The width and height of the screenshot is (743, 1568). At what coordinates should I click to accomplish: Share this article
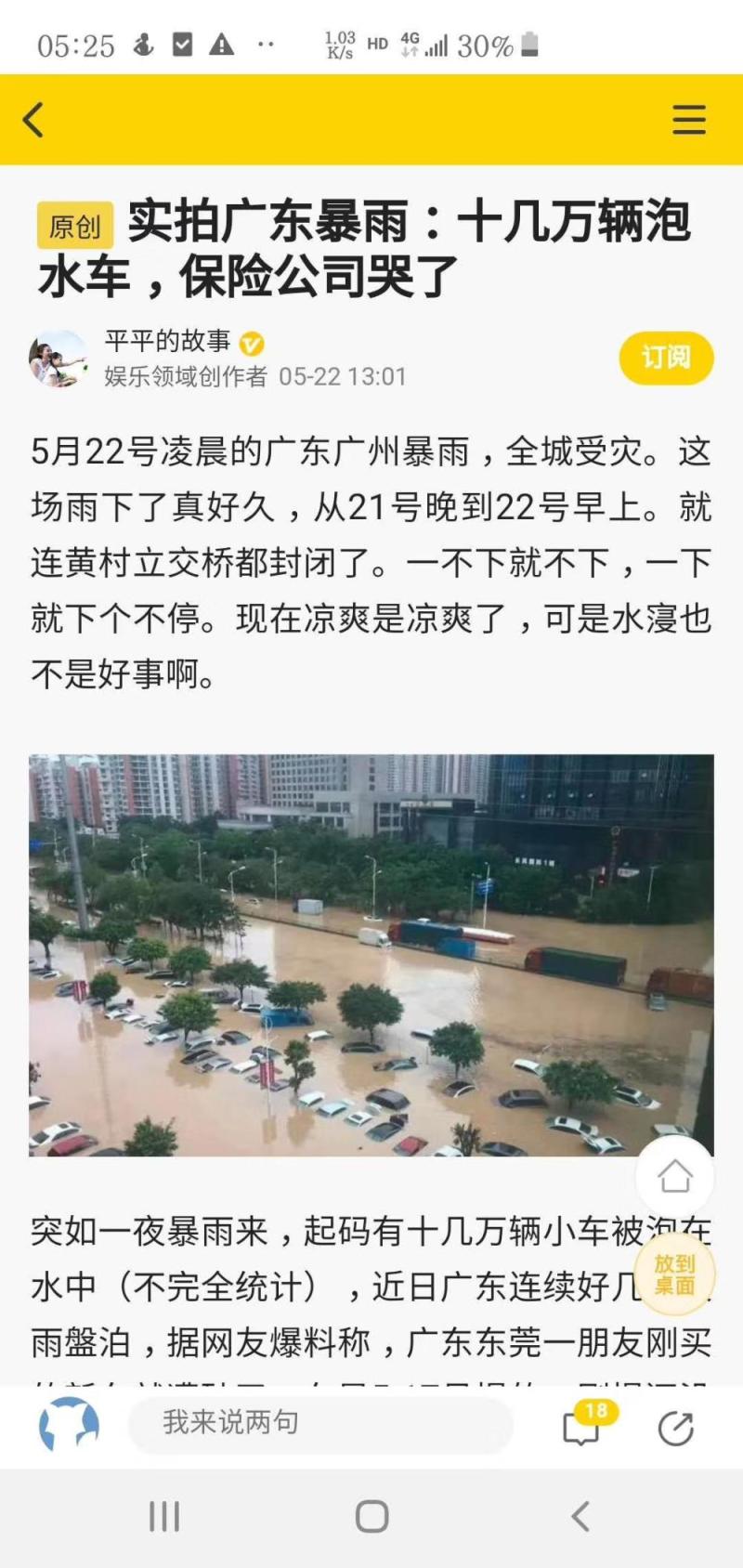coord(675,1428)
